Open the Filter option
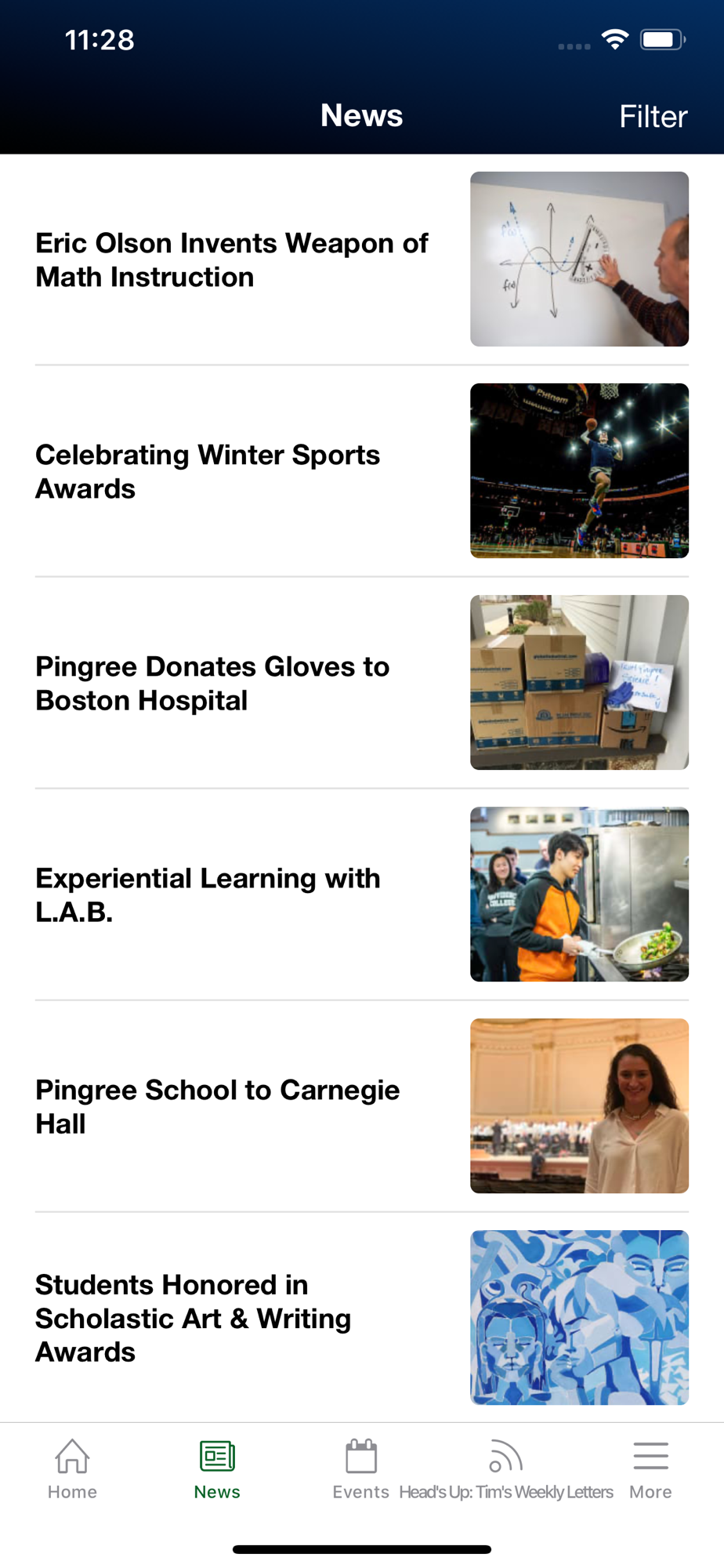This screenshot has width=724, height=1568. pyautogui.click(x=653, y=117)
